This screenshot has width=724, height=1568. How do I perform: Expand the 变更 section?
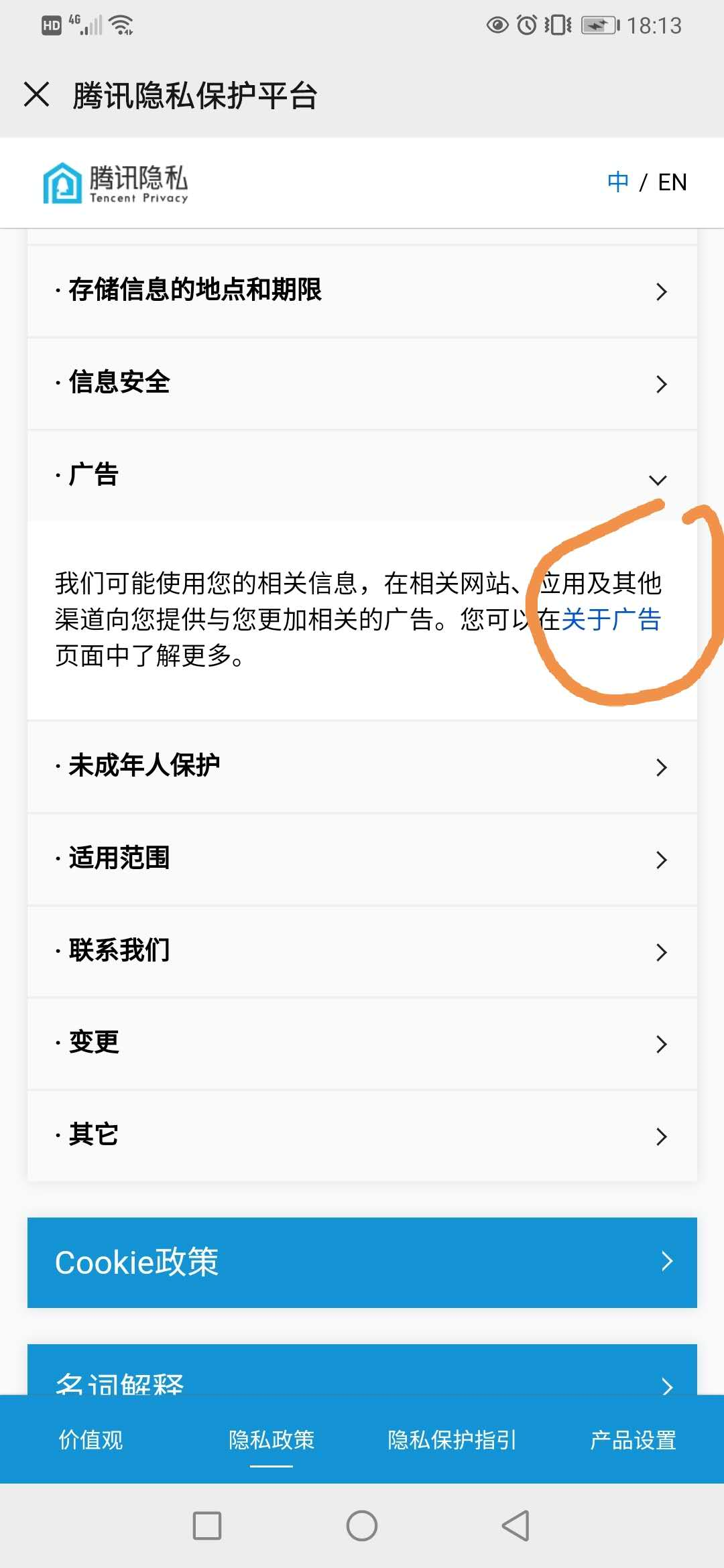(362, 1043)
